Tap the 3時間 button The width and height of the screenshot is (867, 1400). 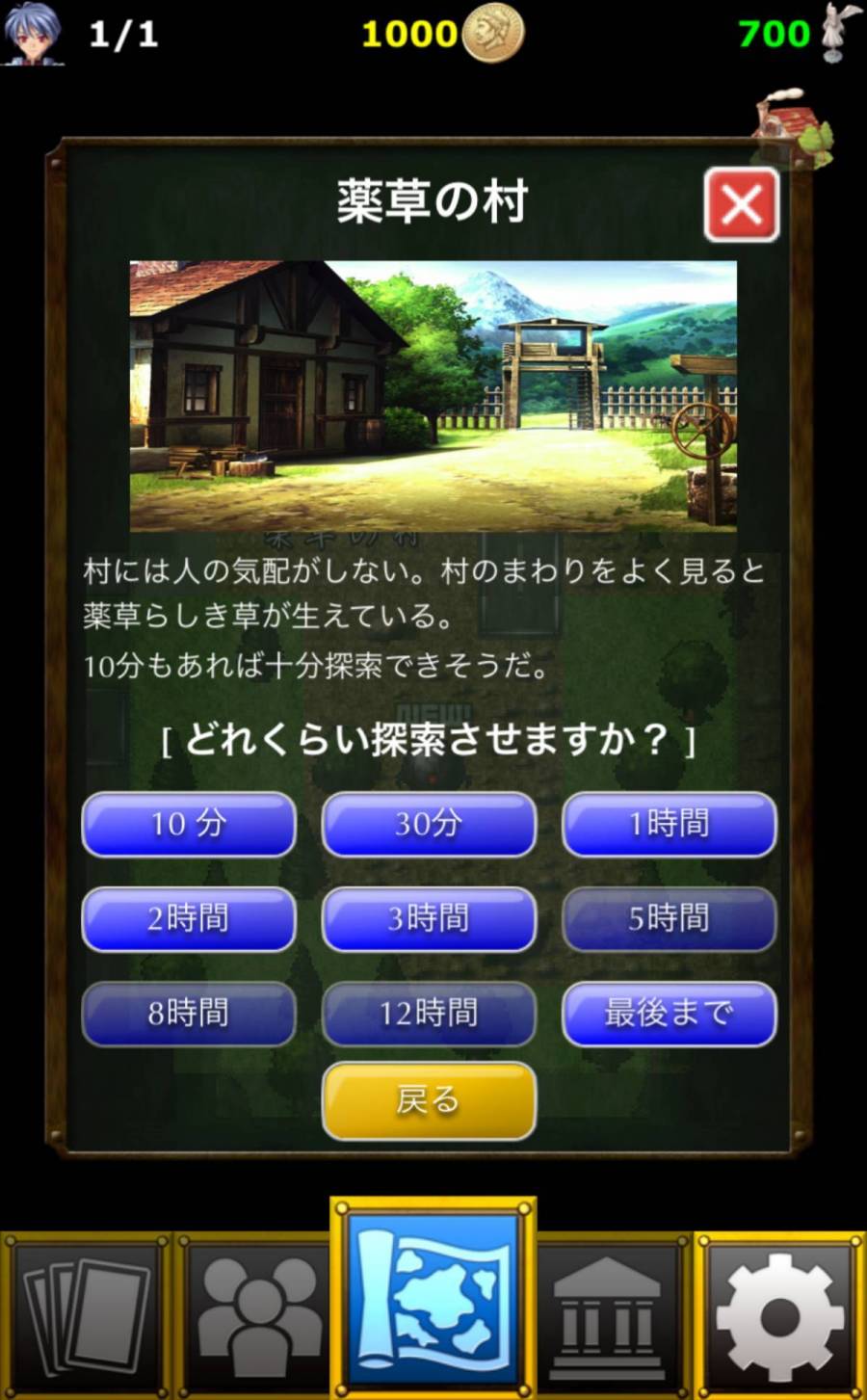coord(429,919)
